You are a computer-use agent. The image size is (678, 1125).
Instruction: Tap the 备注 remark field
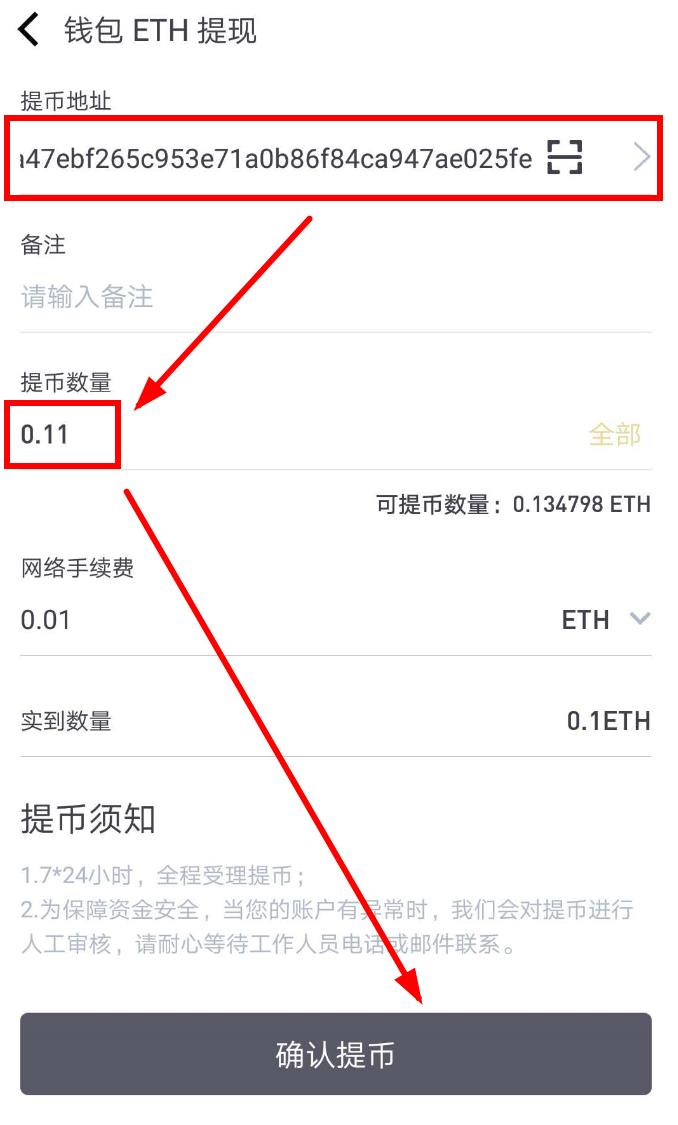pos(335,297)
